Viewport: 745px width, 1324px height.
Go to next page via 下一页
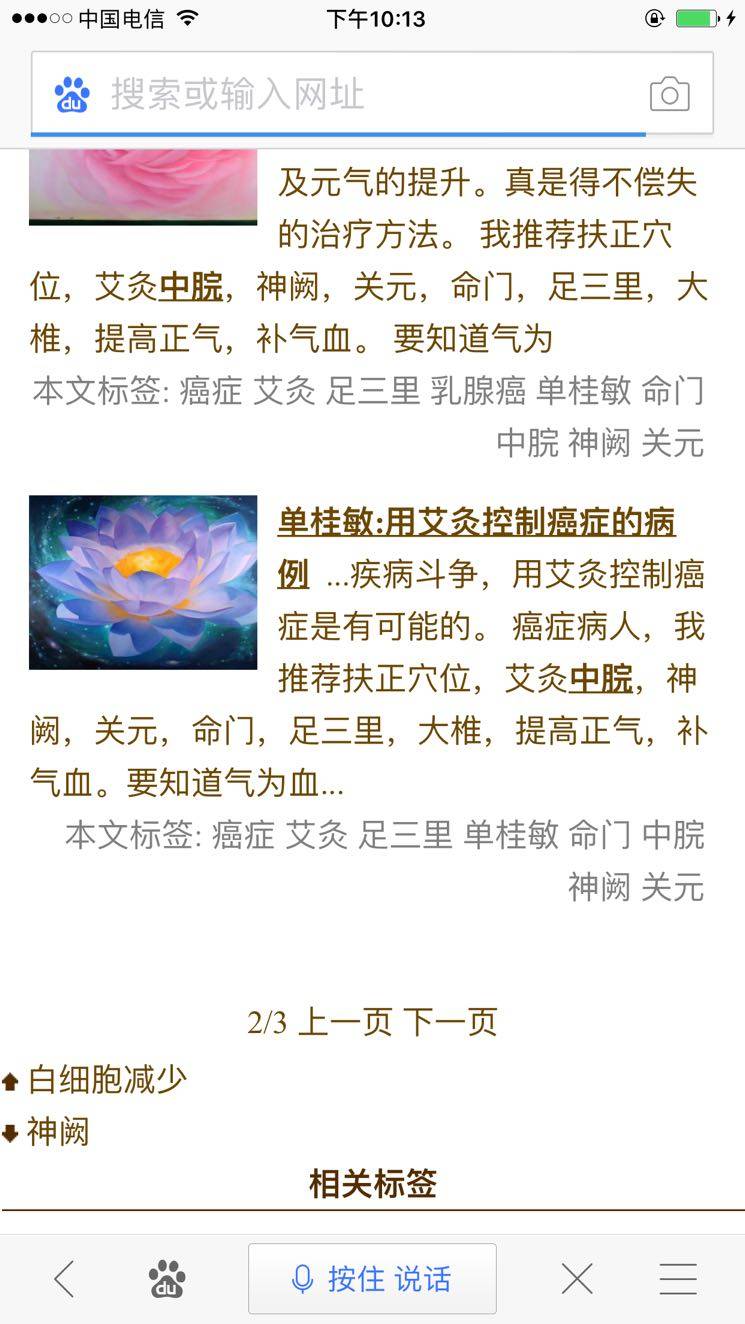click(x=450, y=1022)
